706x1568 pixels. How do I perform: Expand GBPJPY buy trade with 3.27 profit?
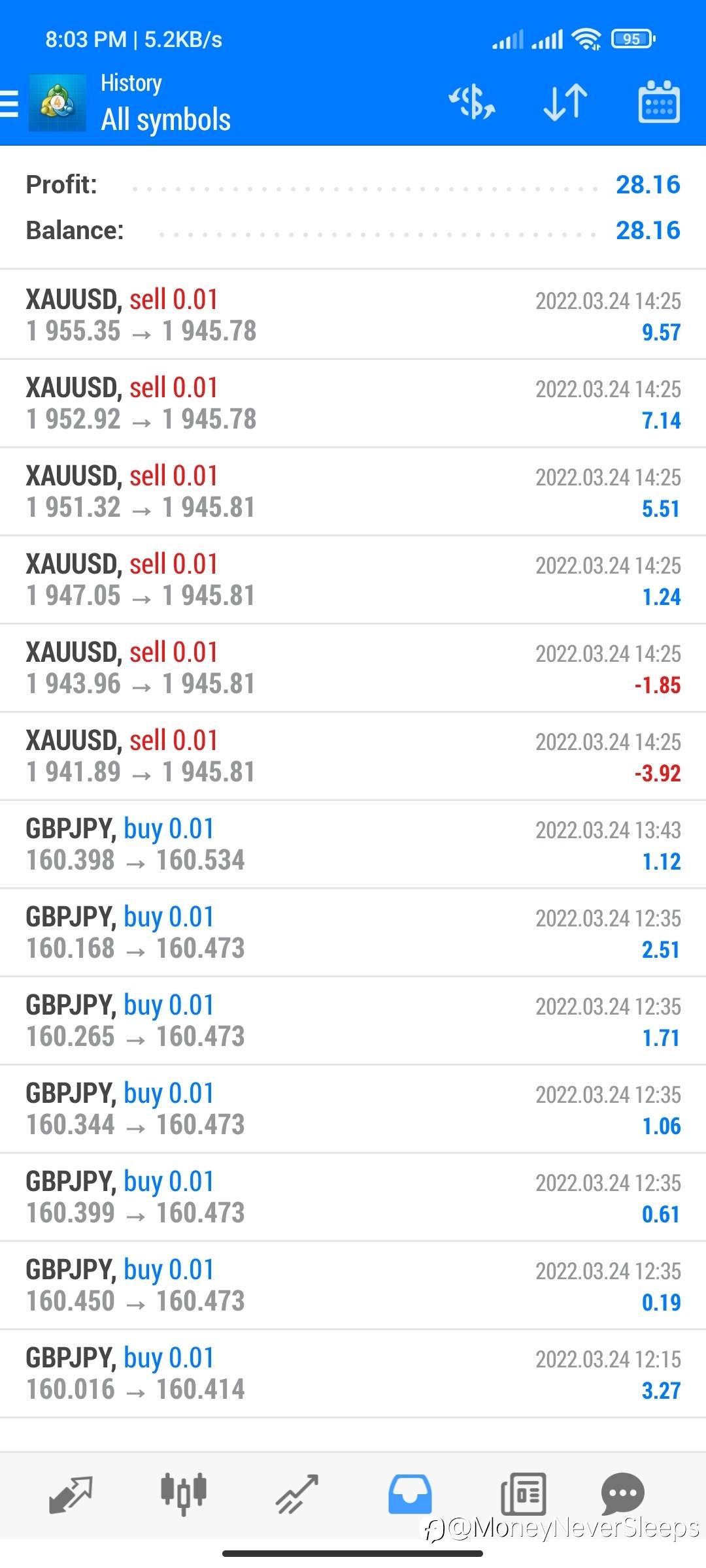point(353,1373)
